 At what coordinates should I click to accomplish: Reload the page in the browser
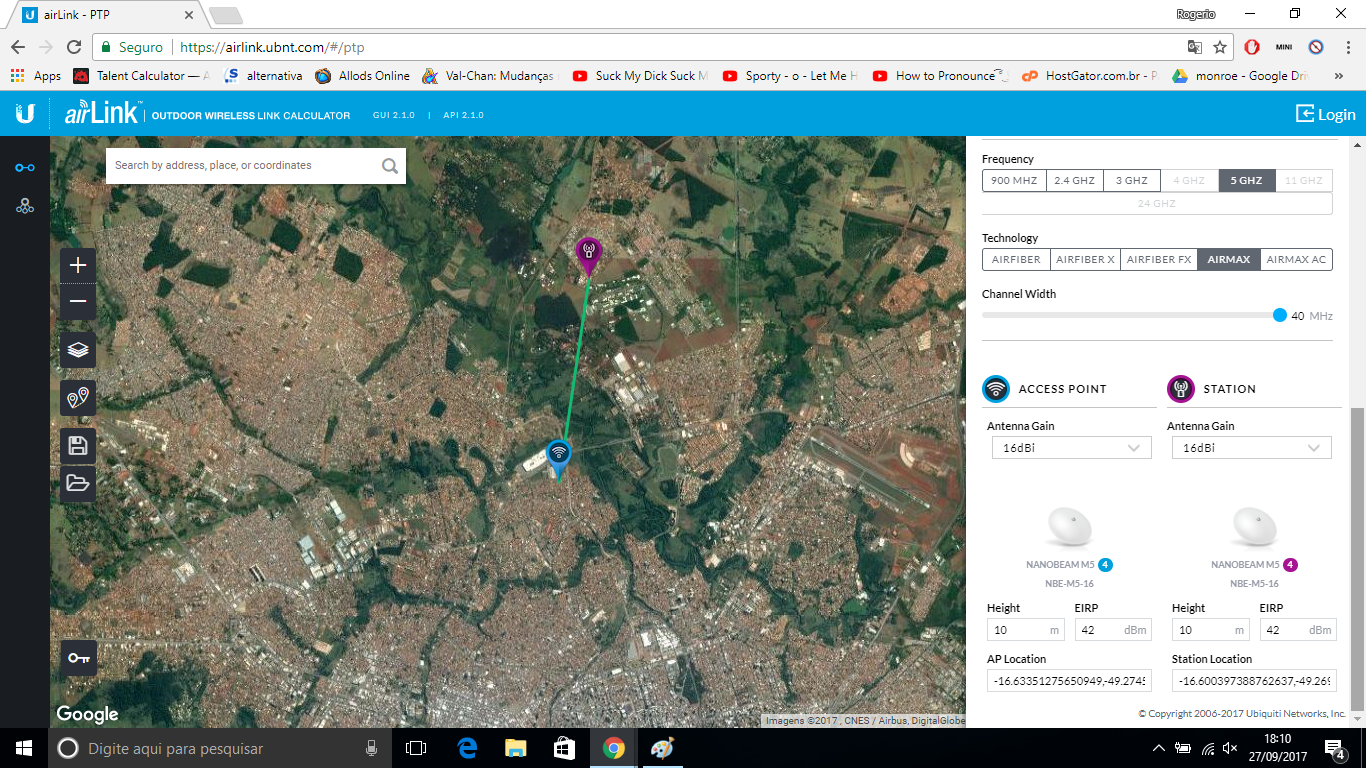74,47
